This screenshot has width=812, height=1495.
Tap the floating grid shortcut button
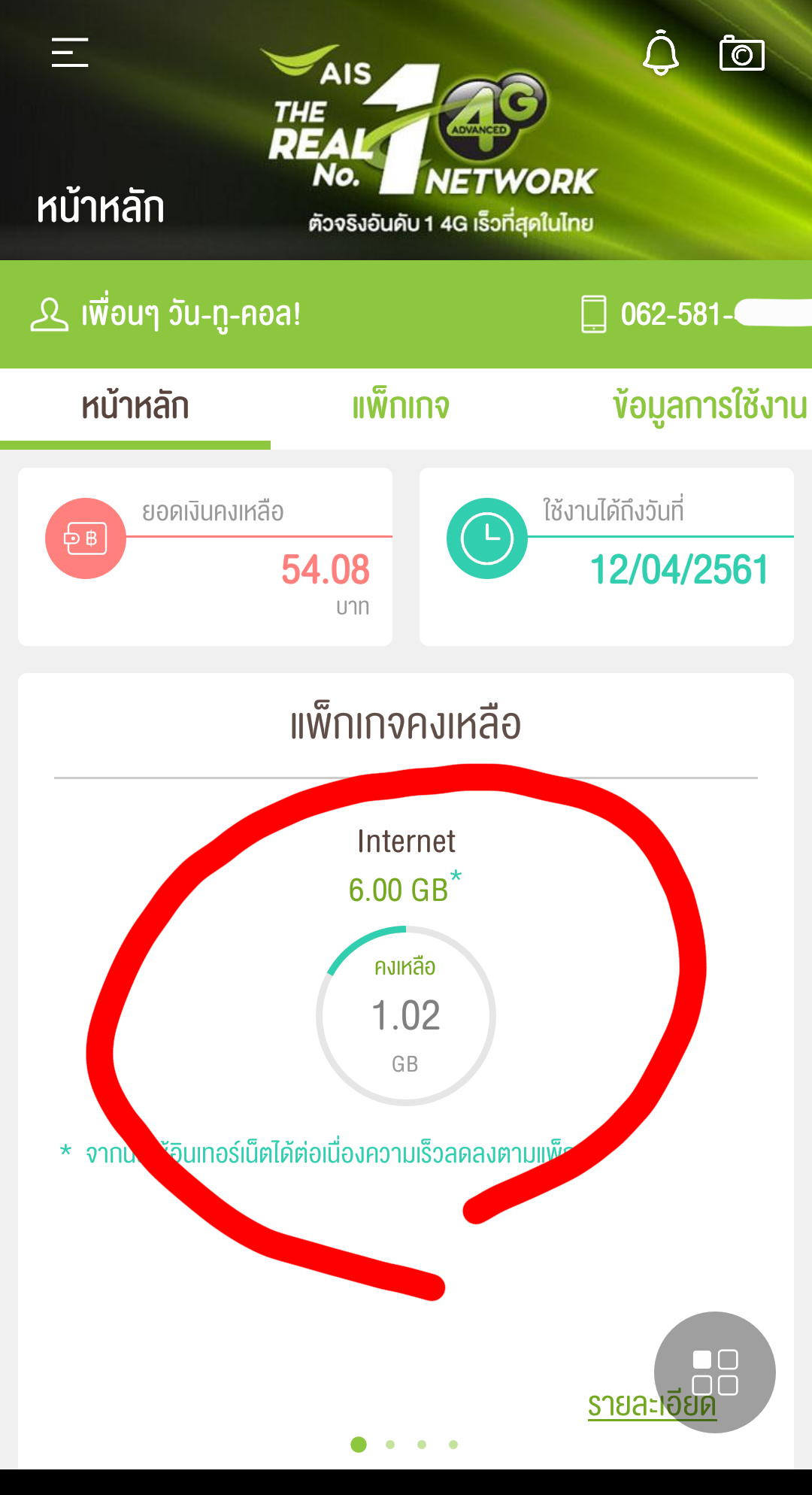tap(715, 1372)
